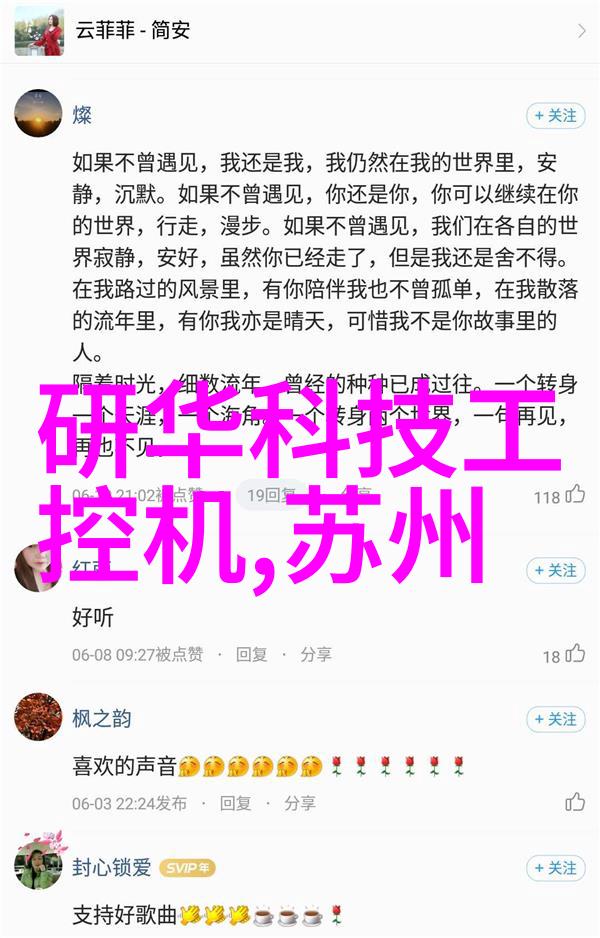The width and height of the screenshot is (600, 938).
Task: Share 枫之韵's comment
Action: coord(299,802)
